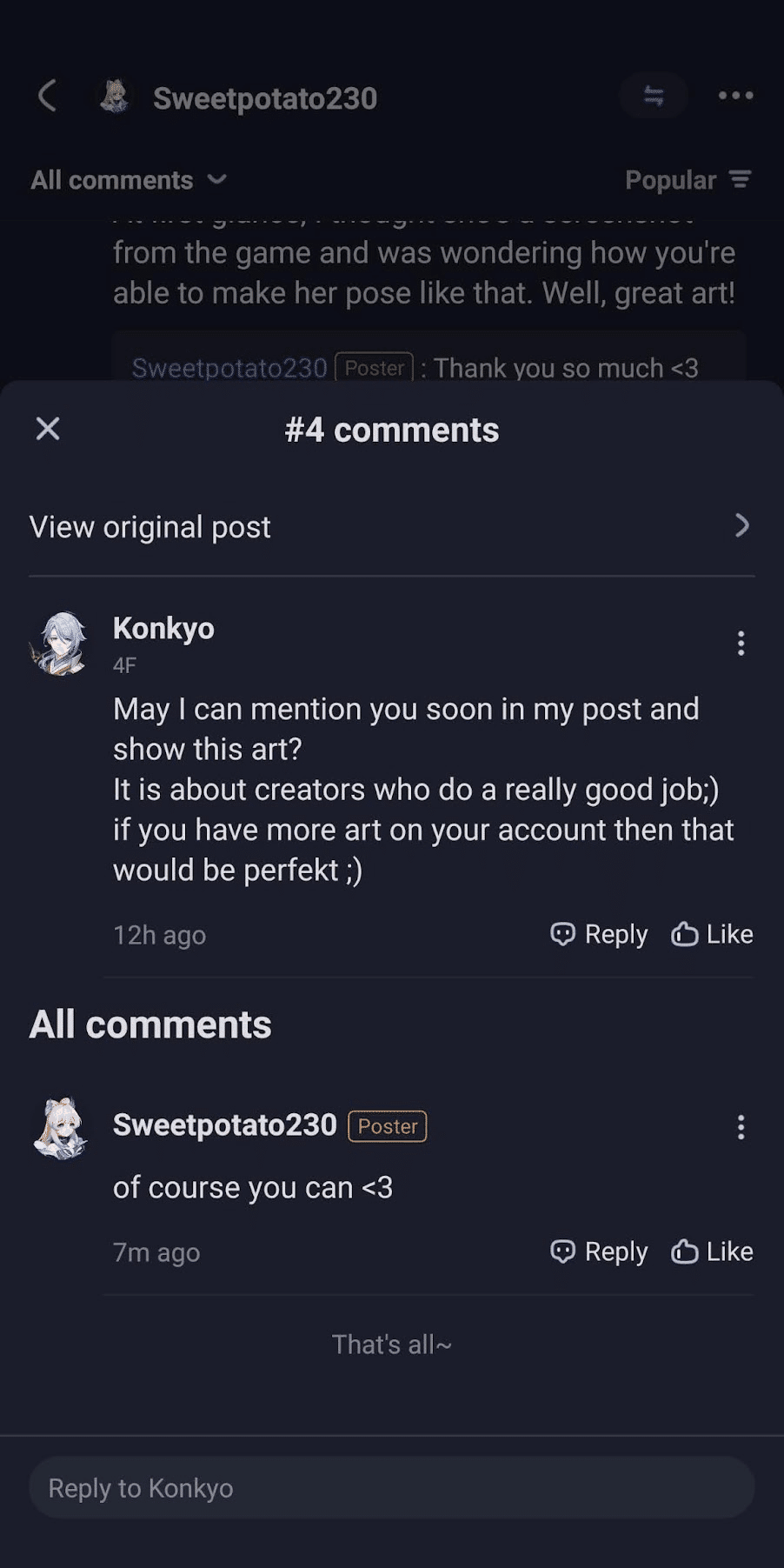Tap the back arrow to leave the thread
Image resolution: width=784 pixels, height=1568 pixels.
48,97
